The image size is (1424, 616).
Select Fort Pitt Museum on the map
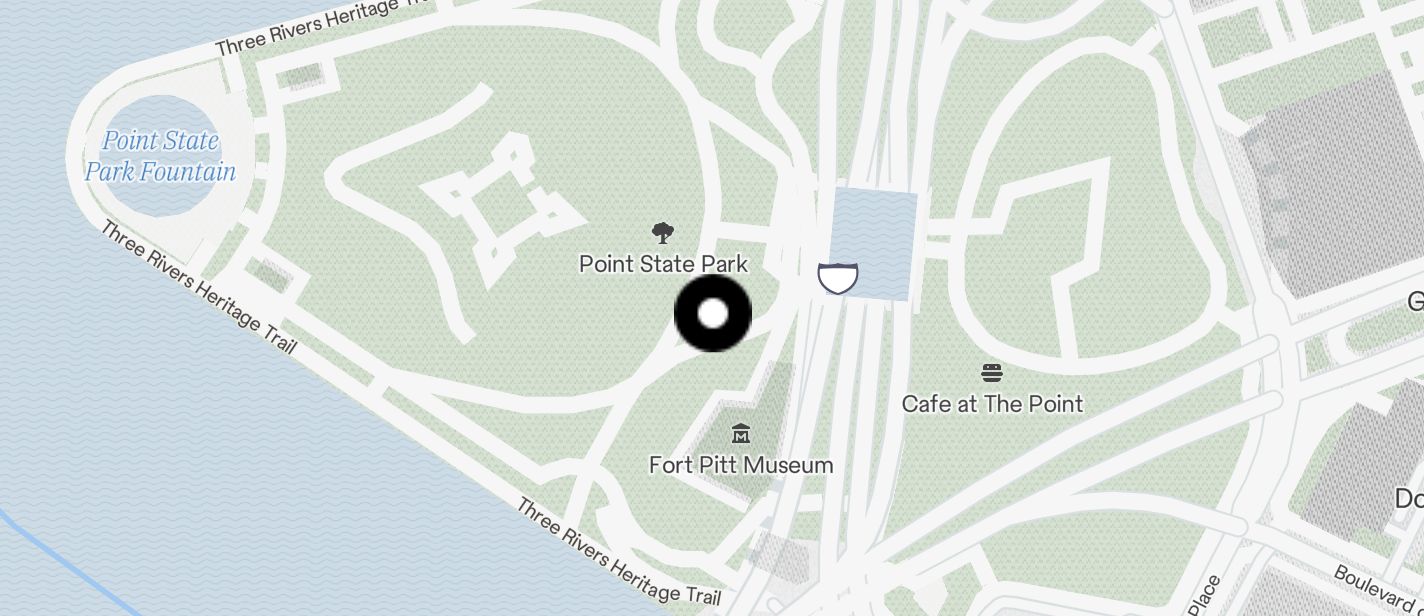pos(741,434)
